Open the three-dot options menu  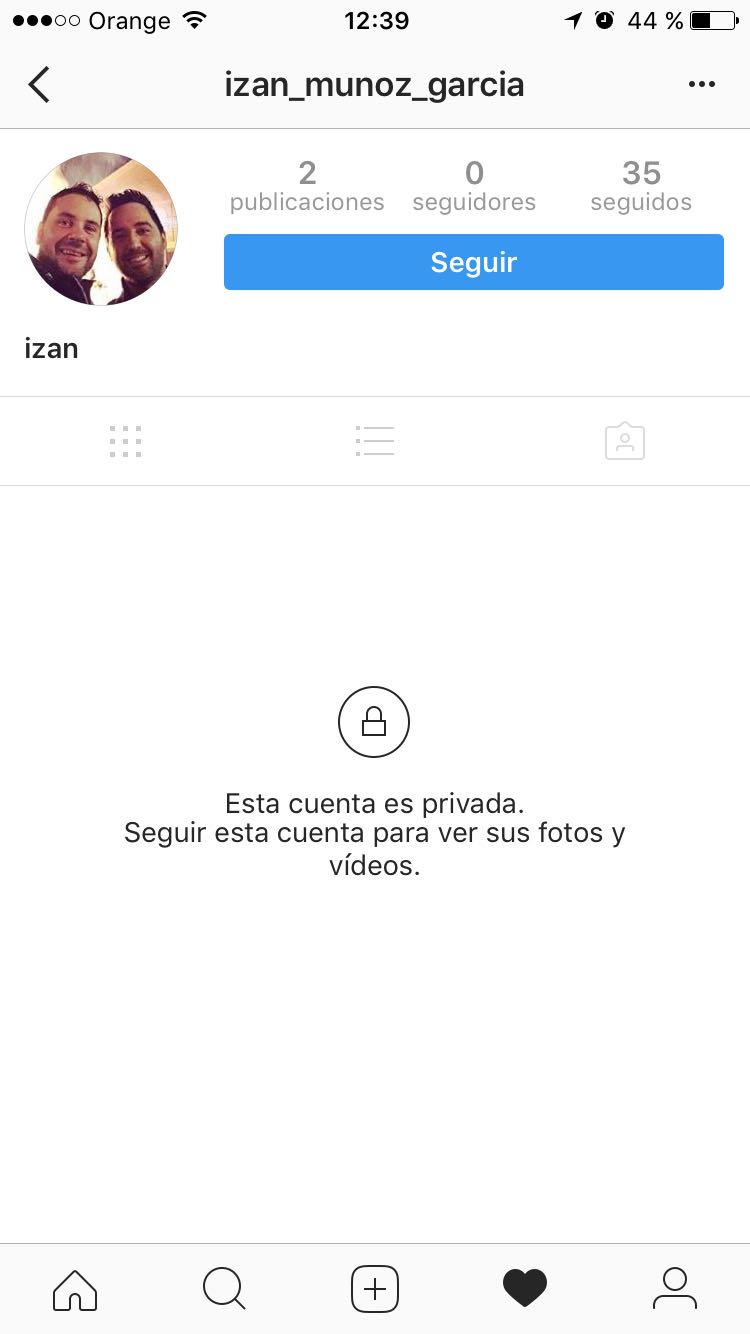[x=702, y=85]
